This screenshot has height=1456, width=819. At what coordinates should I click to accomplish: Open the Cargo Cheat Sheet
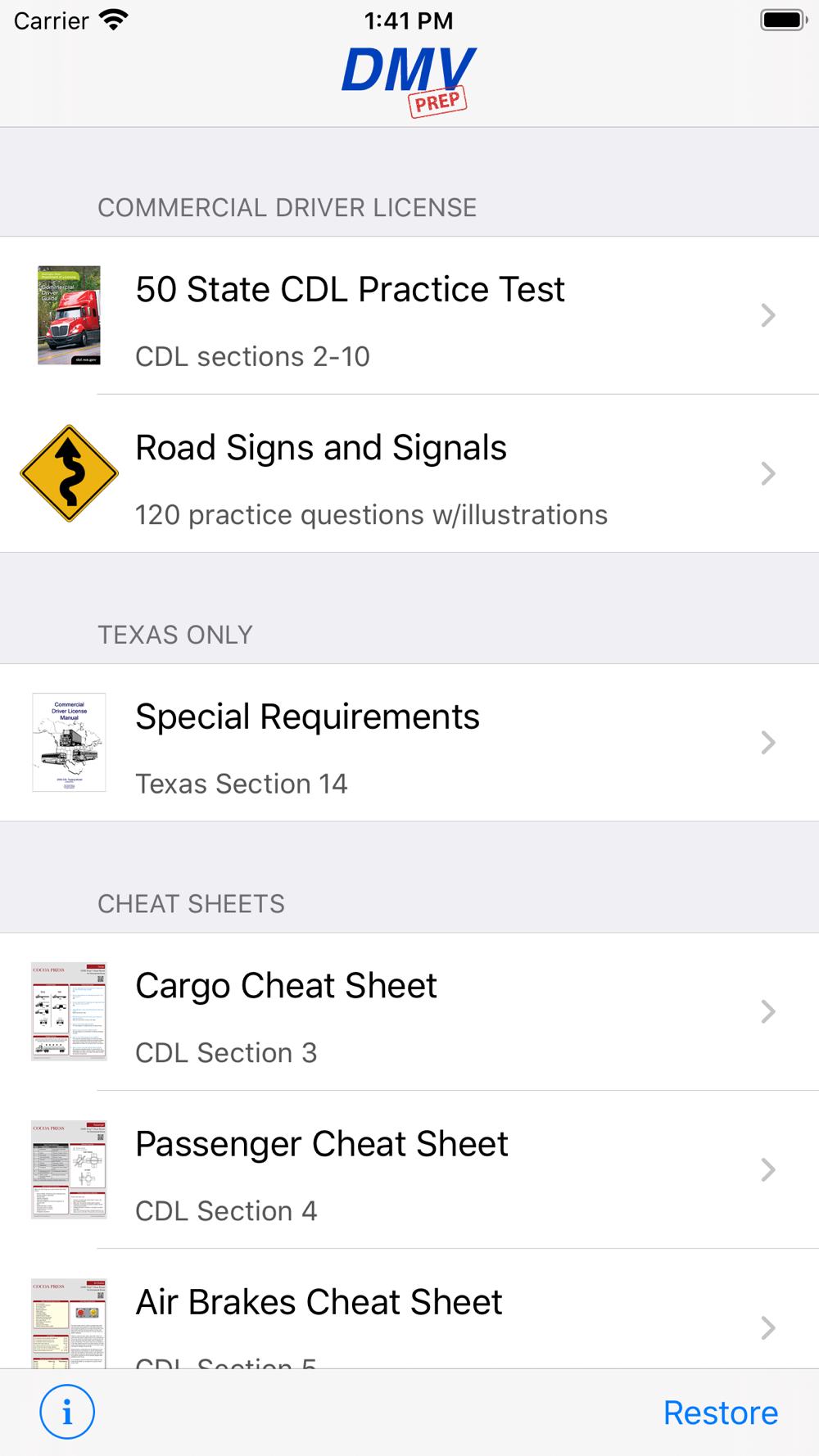click(x=409, y=1011)
